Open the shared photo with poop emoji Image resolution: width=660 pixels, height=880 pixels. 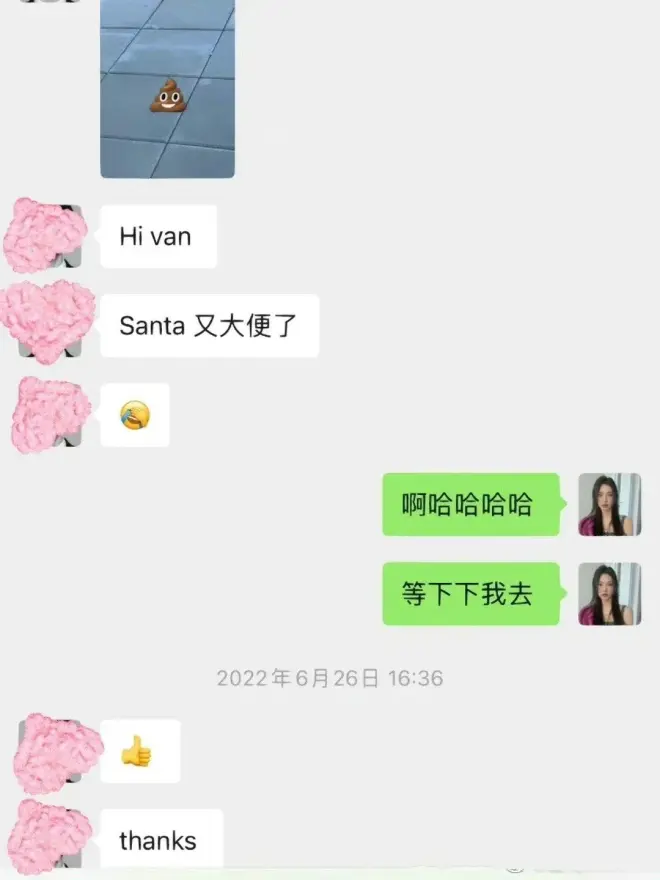click(167, 88)
